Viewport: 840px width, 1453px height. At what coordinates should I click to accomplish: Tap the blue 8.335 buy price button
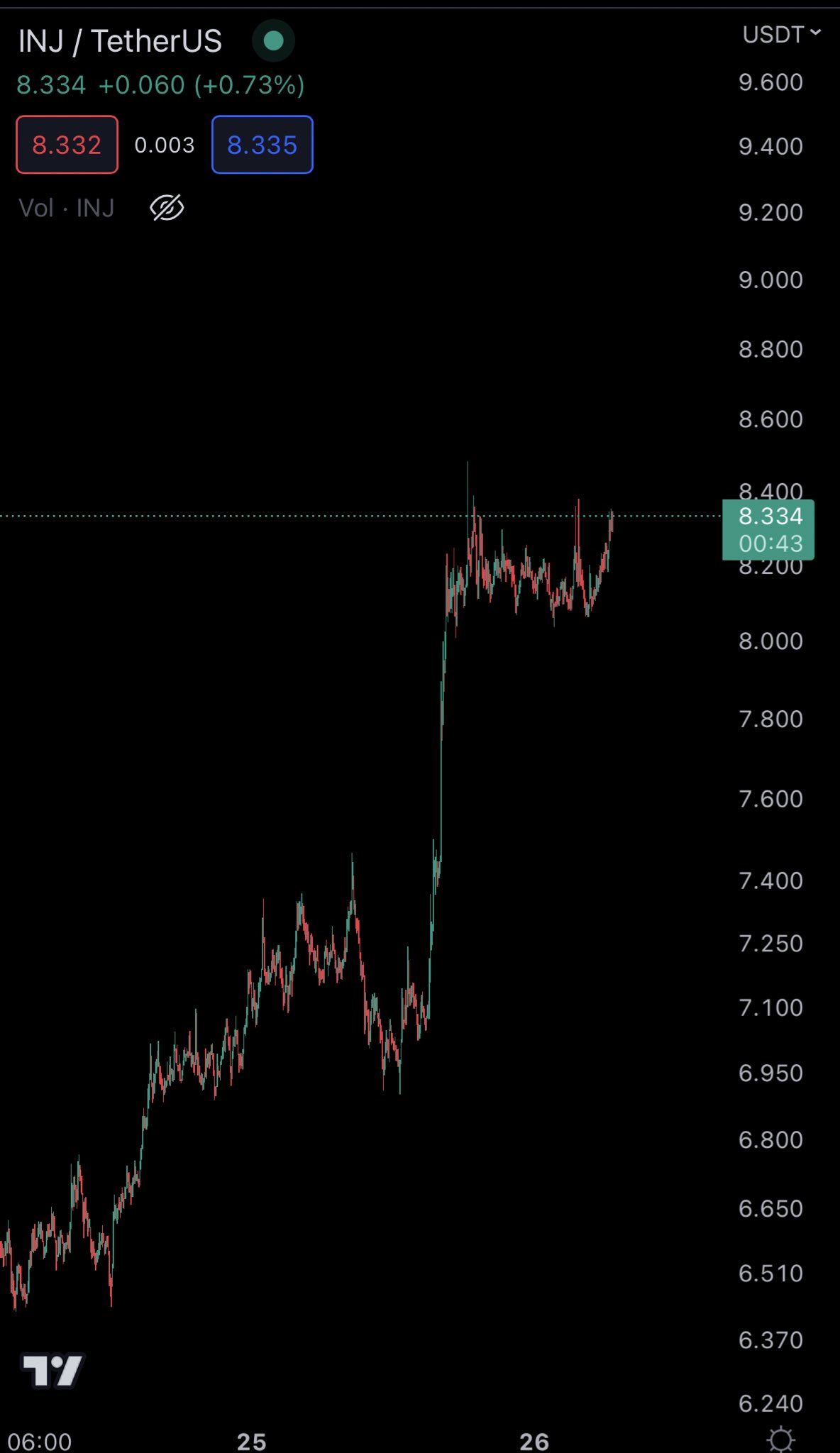pyautogui.click(x=262, y=145)
